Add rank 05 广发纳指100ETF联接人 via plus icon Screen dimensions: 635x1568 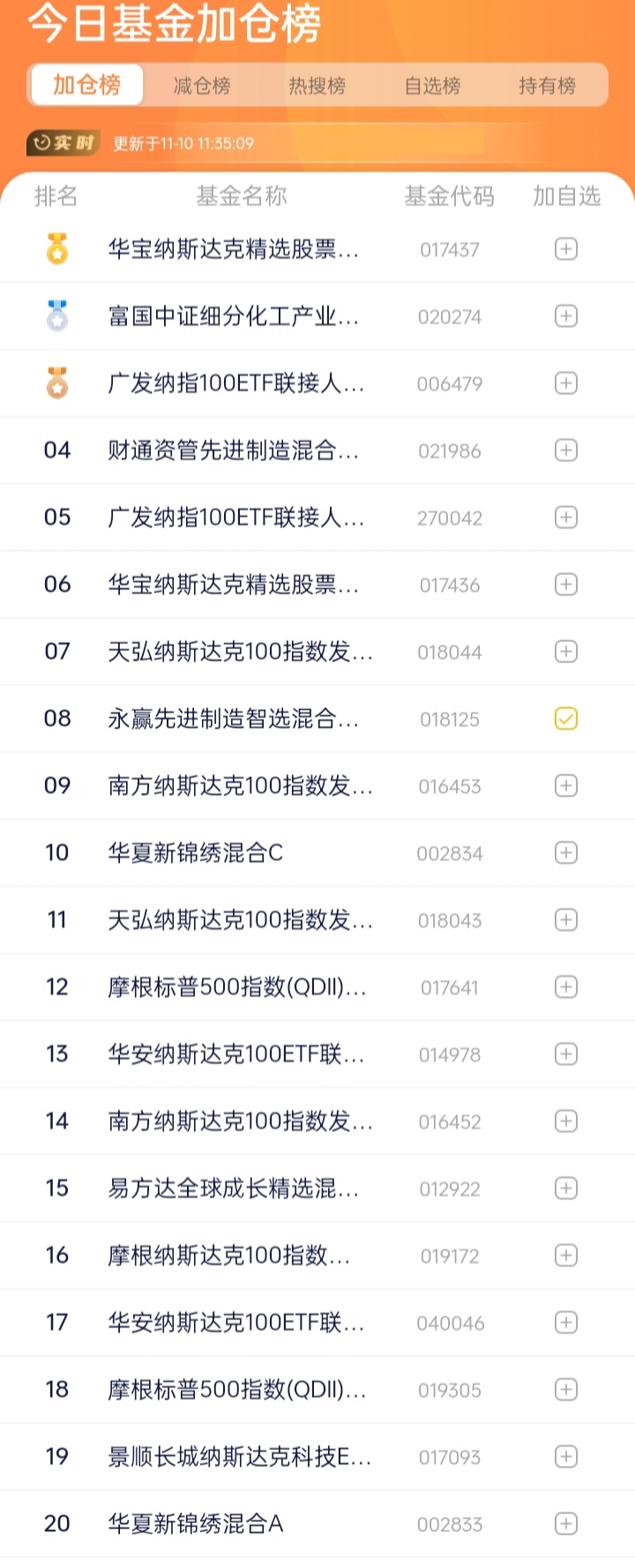[565, 517]
